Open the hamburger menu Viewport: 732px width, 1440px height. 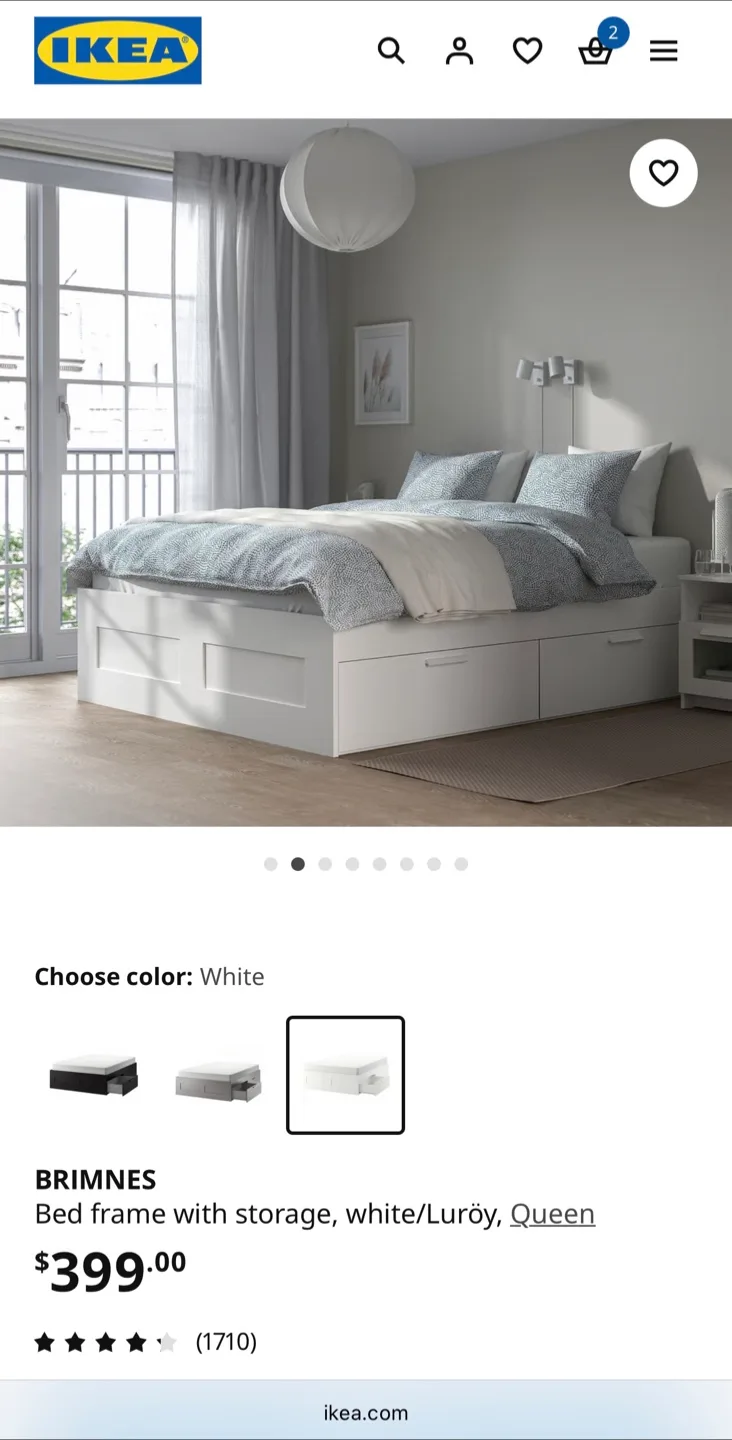click(x=664, y=51)
